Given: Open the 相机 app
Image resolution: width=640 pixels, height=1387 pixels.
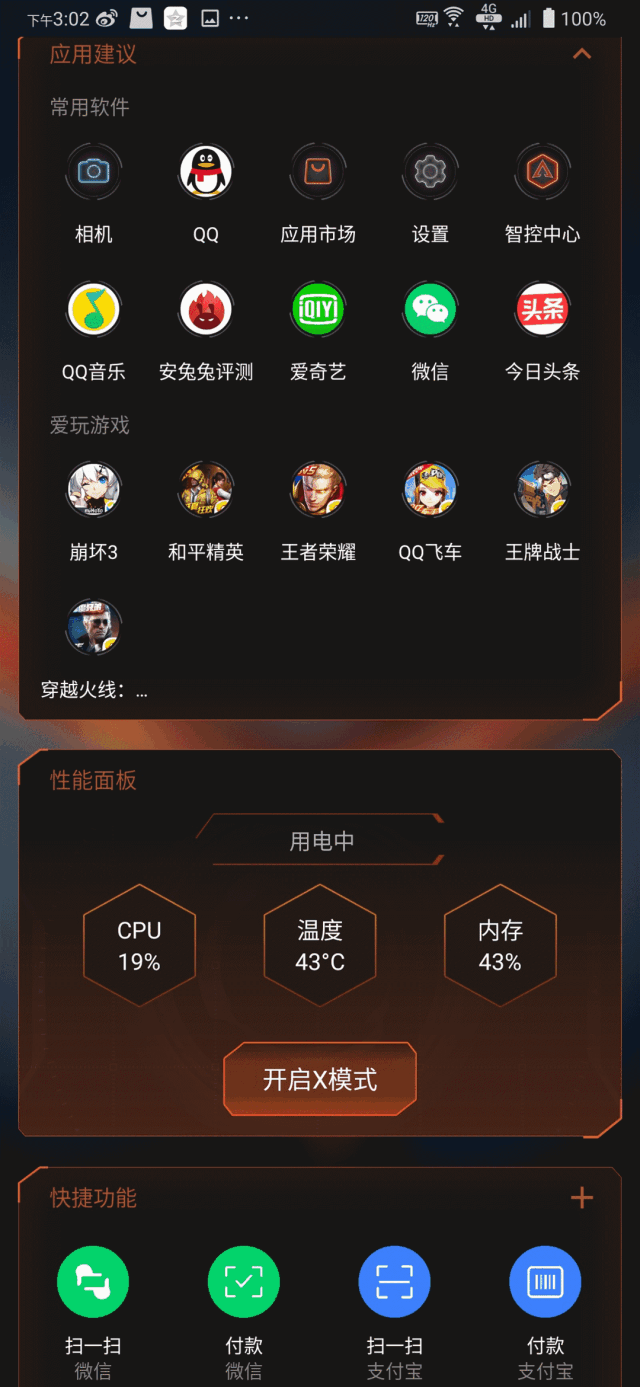Looking at the screenshot, I should tap(94, 172).
